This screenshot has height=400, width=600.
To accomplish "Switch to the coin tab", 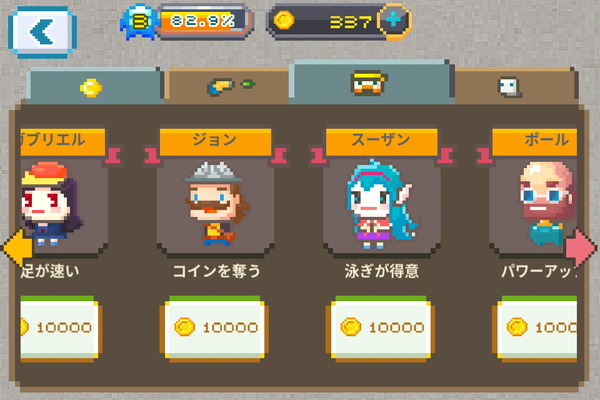I will click(92, 87).
